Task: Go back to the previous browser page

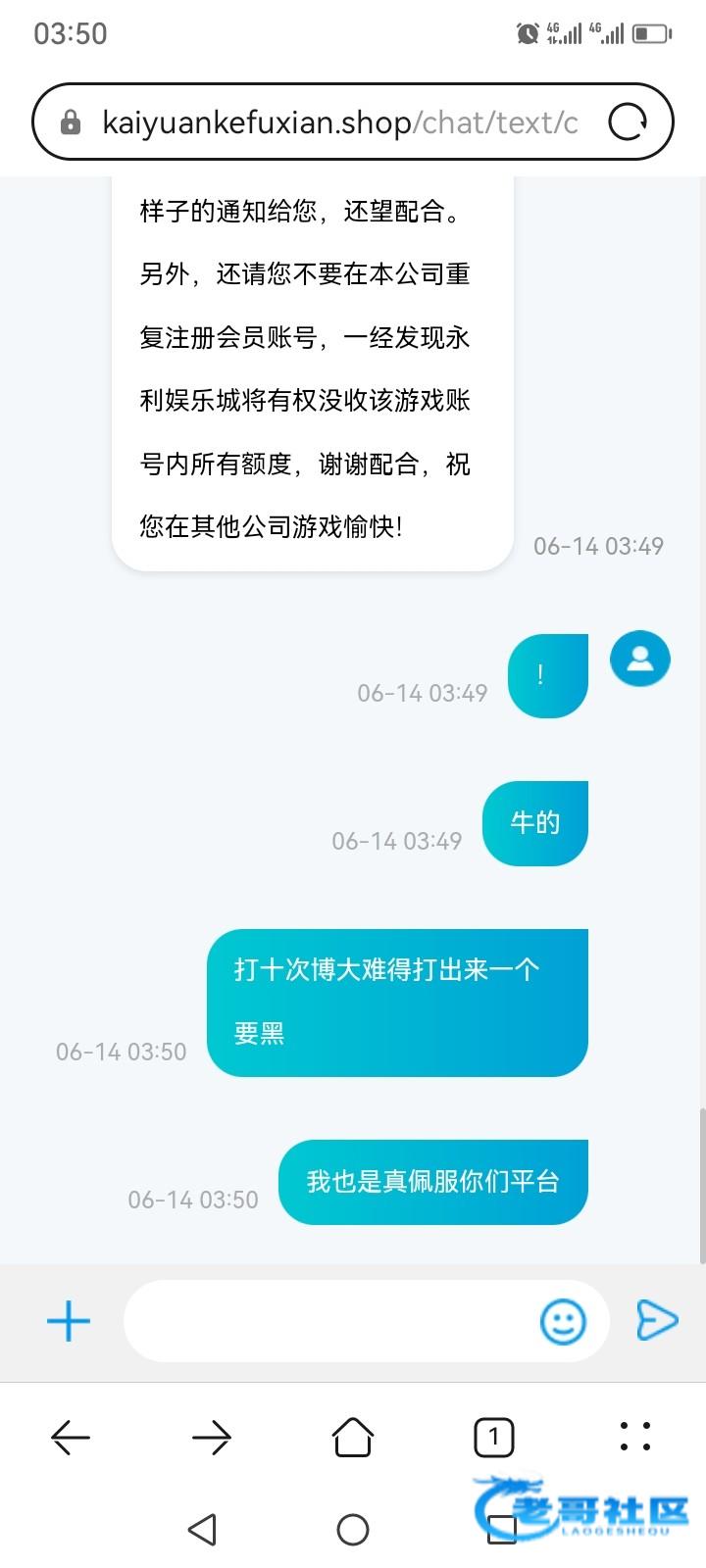Action: pyautogui.click(x=71, y=1438)
